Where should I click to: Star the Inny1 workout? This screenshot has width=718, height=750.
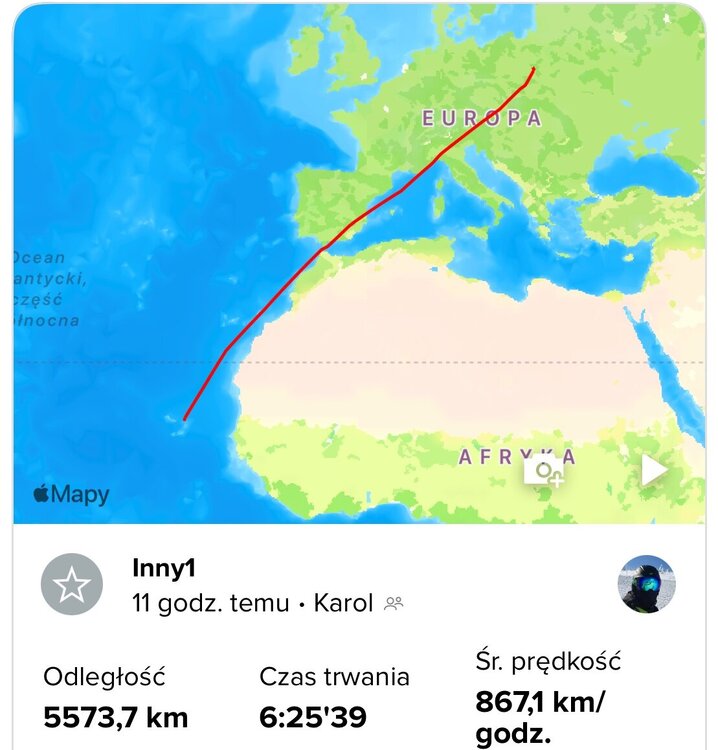tap(72, 584)
